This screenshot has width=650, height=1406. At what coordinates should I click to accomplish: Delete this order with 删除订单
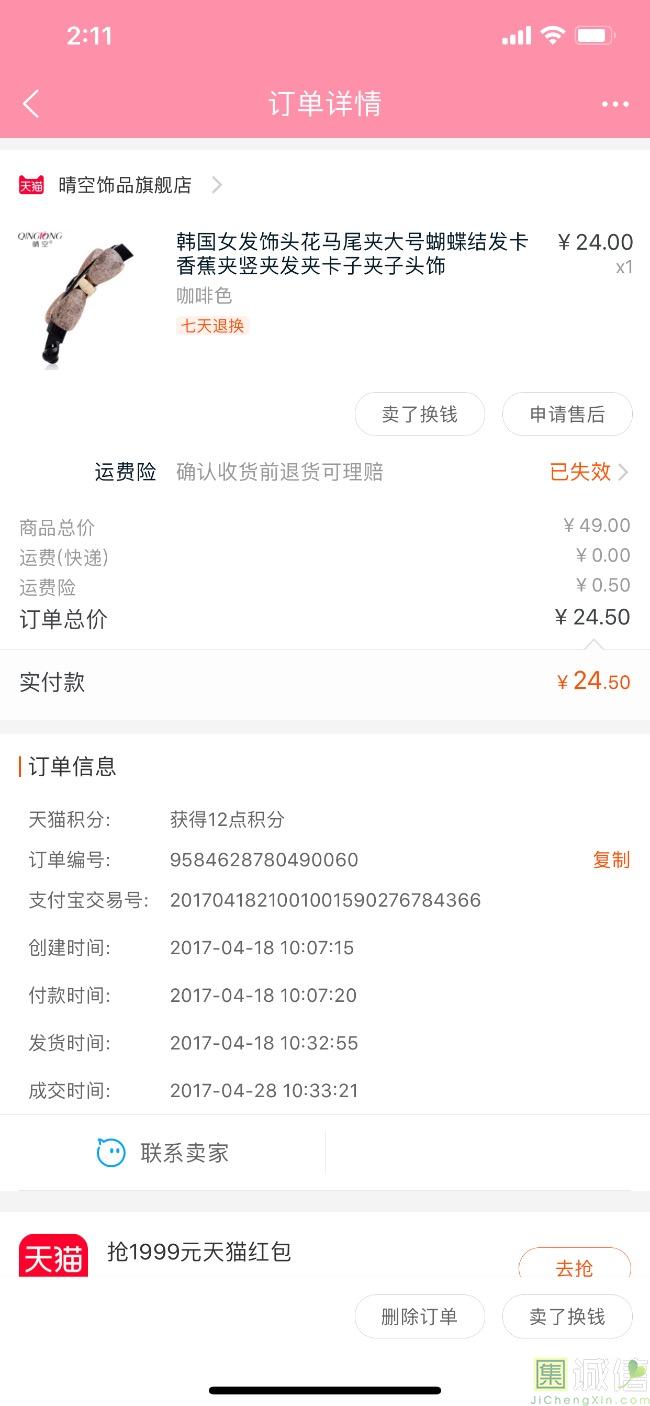[x=419, y=1317]
